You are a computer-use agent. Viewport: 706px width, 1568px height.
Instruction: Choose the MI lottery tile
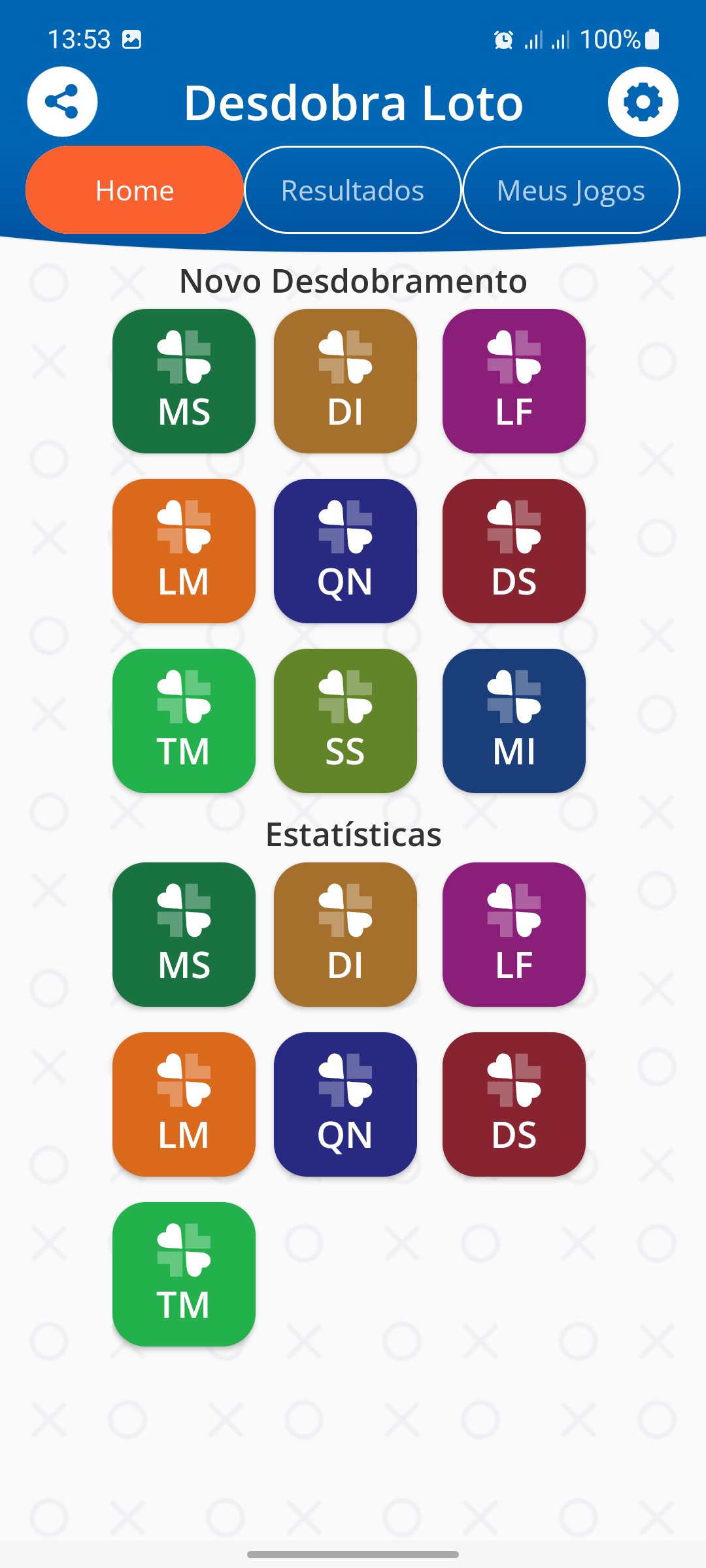click(x=514, y=721)
